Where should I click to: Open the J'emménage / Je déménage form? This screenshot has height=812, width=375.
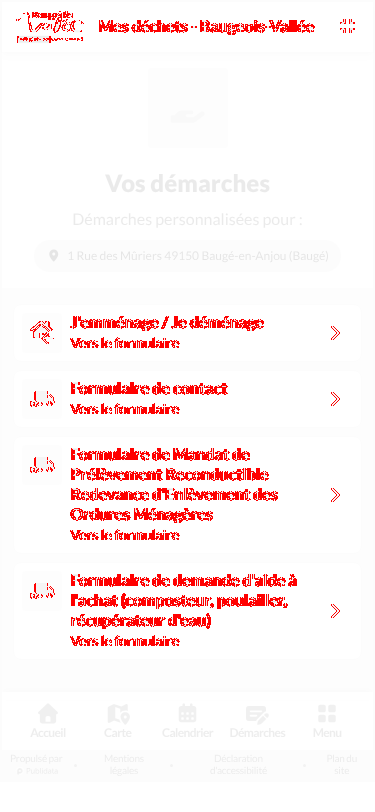click(x=188, y=333)
